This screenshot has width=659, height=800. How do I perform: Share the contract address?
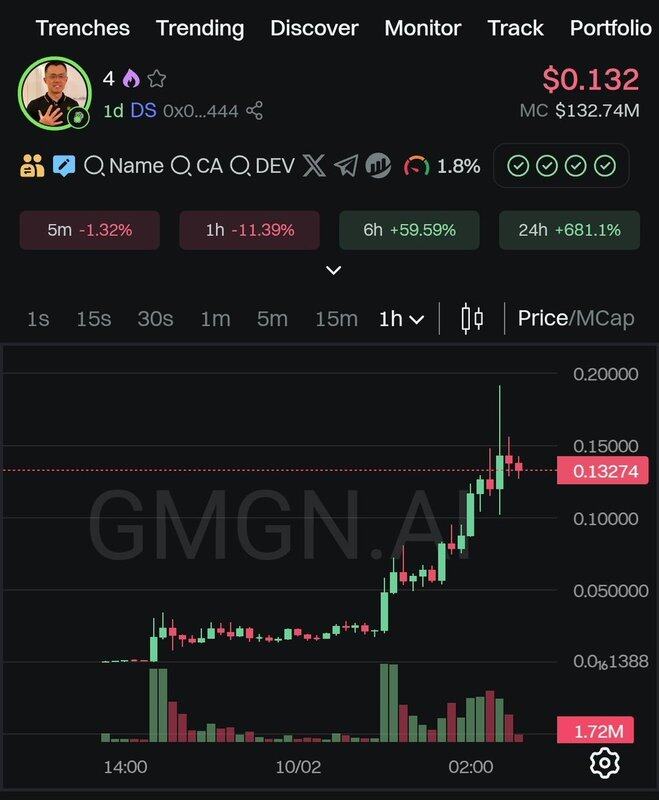click(x=255, y=110)
